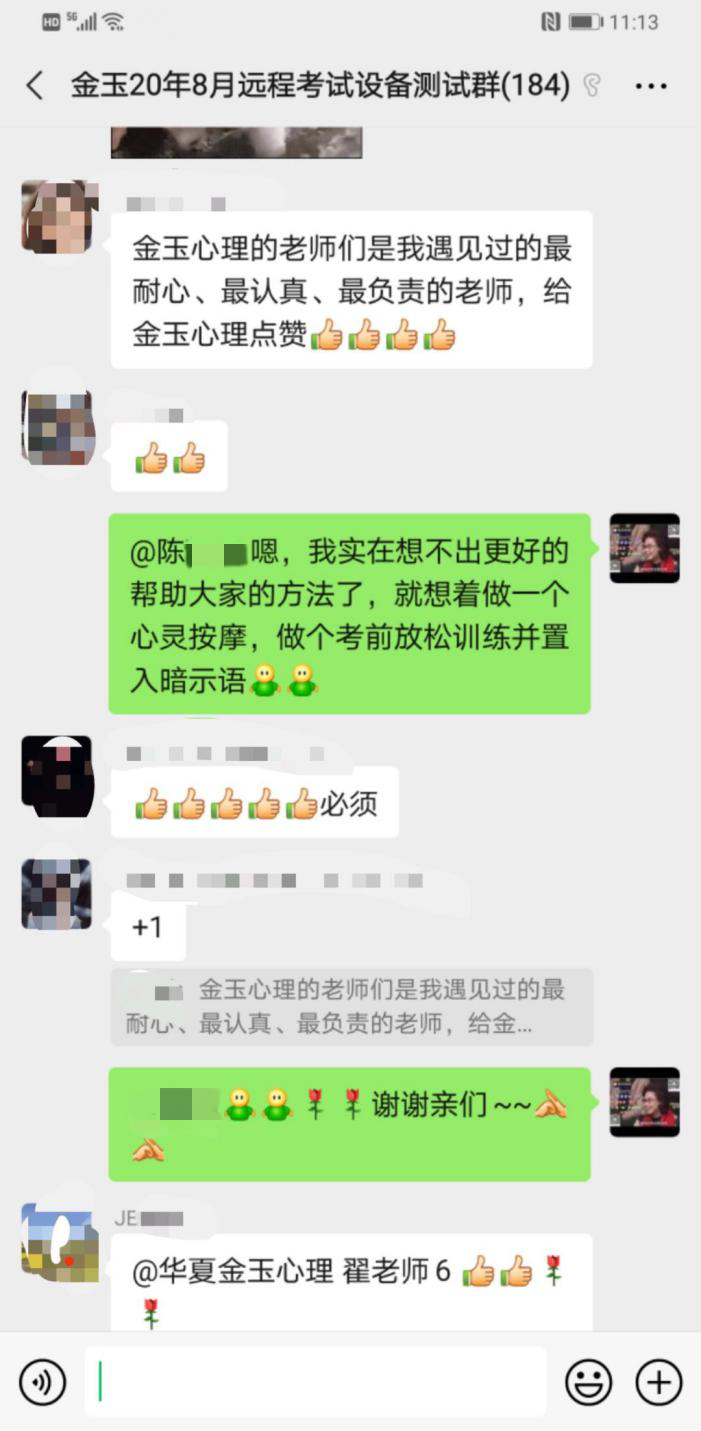701x1431 pixels.
Task: Open the quoted 金玉心理 message under +1
Action: (x=351, y=1007)
